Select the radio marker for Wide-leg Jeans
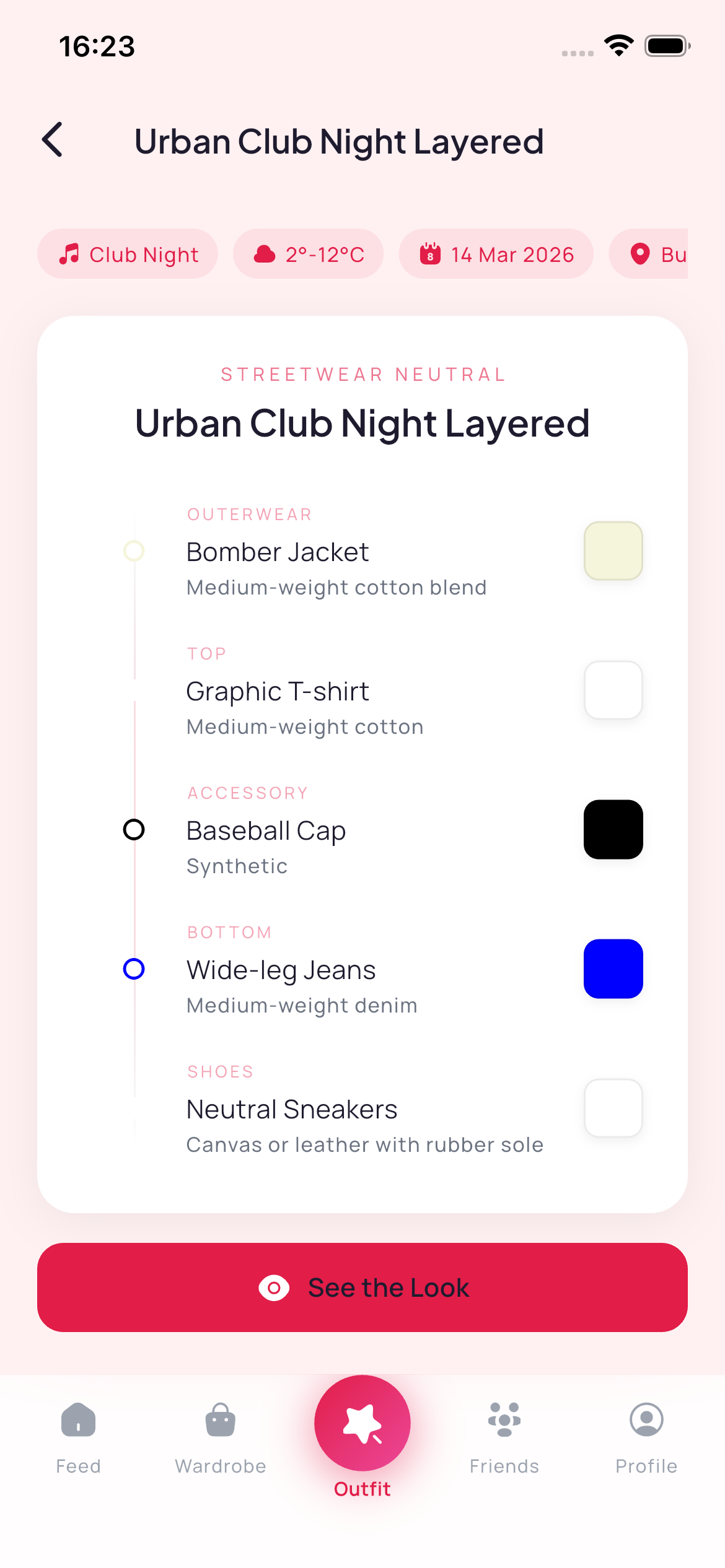Screen dimensions: 725x1568 (133, 970)
